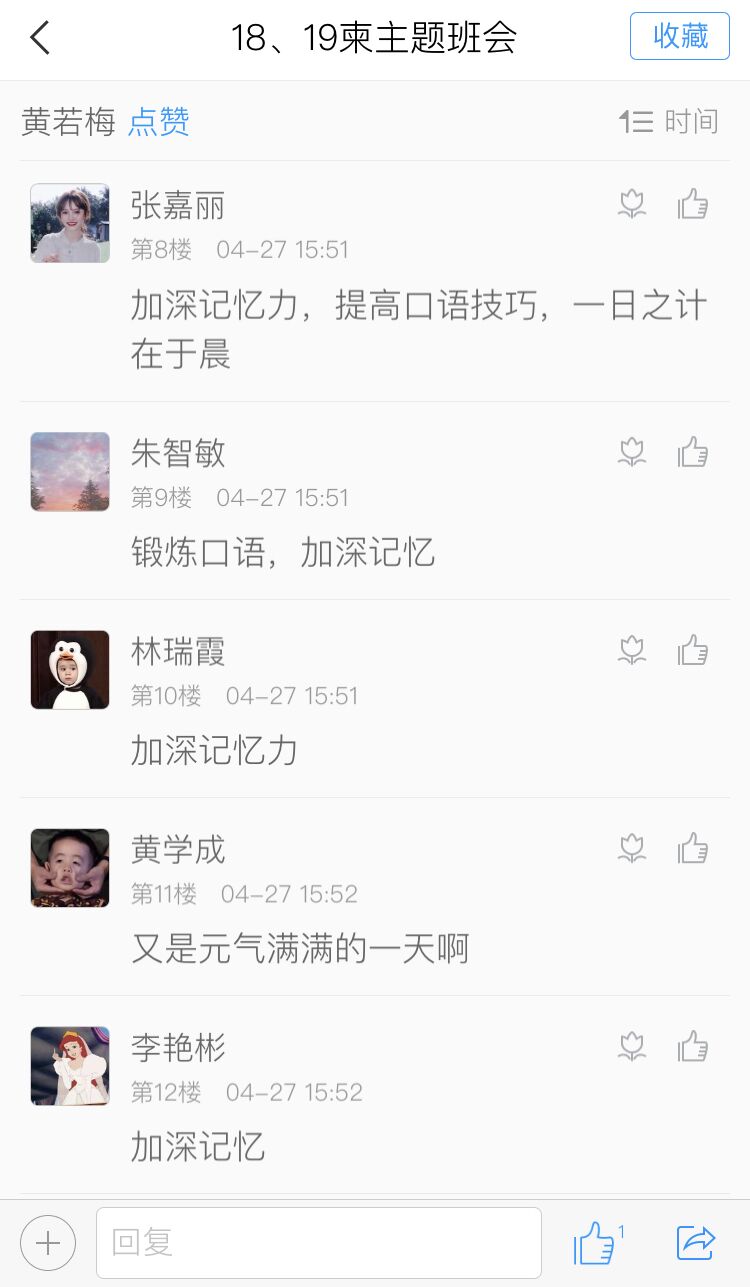The image size is (750, 1287).
Task: Share this topic via the share icon
Action: coord(696,1243)
